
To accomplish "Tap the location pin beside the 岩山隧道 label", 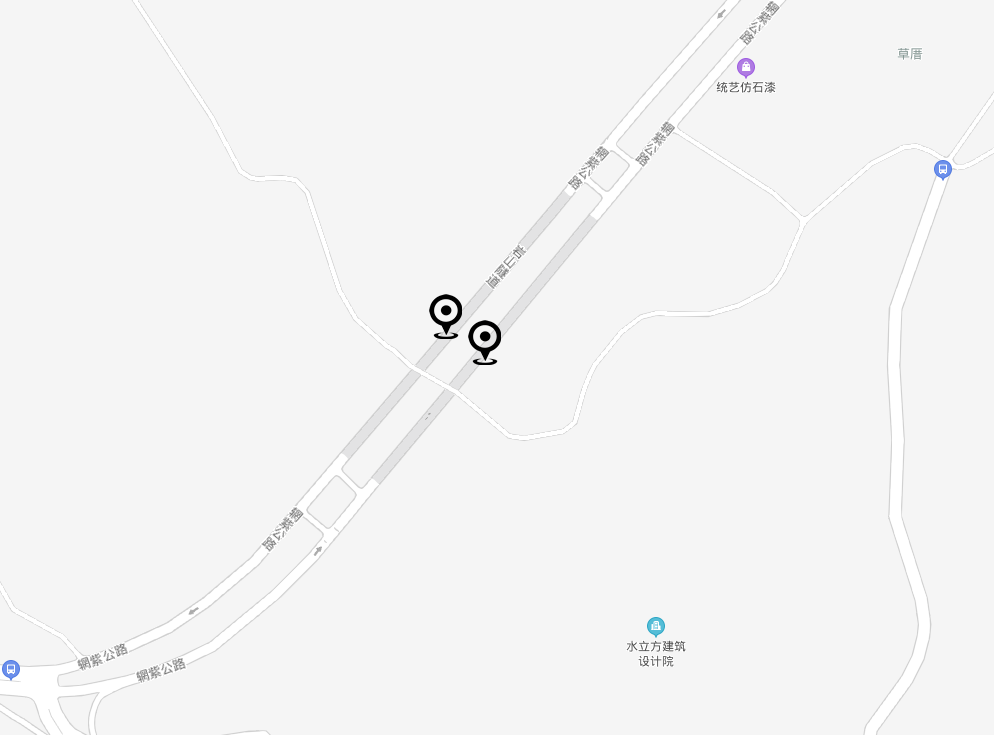I will click(x=446, y=315).
